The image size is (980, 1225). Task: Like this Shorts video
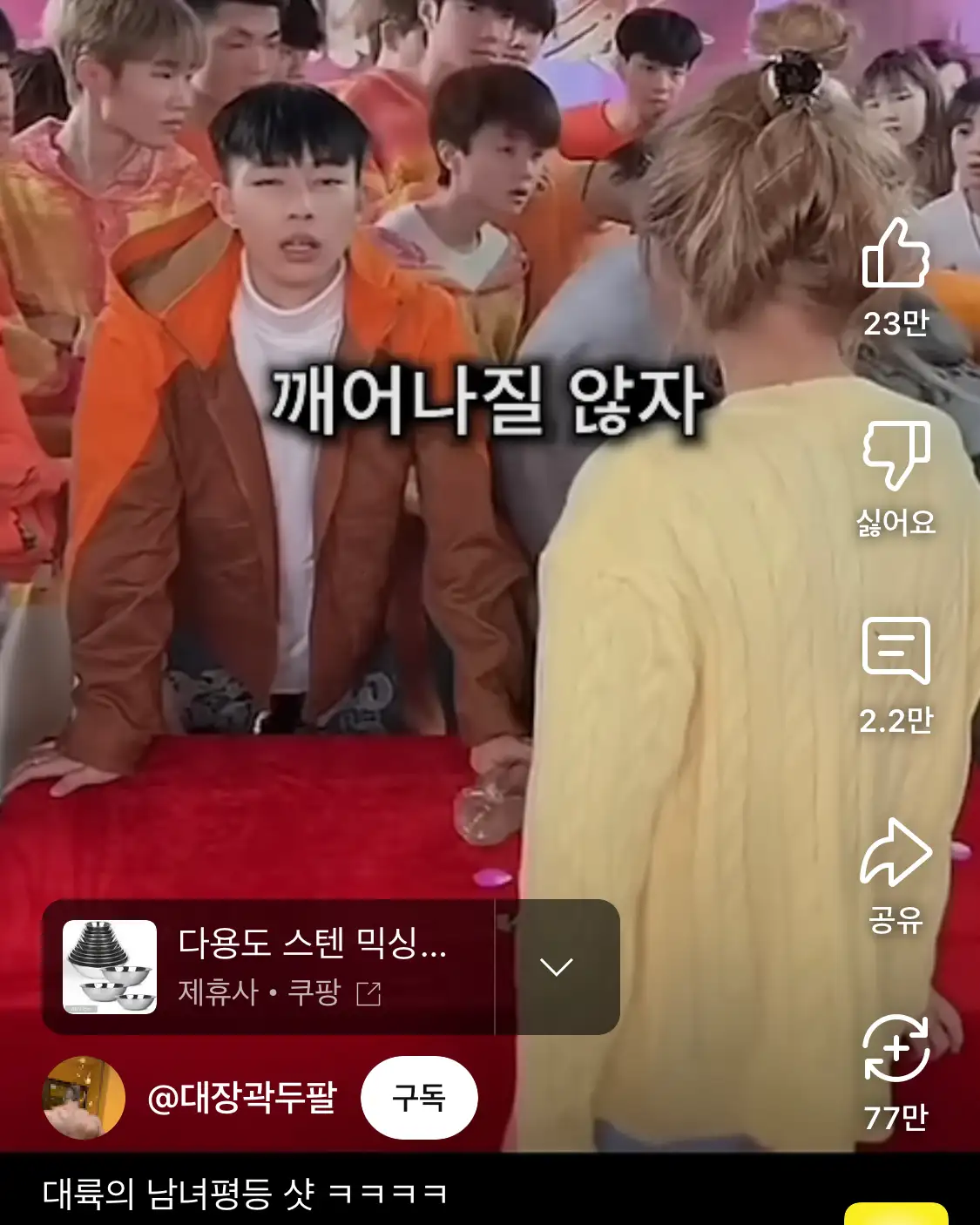click(x=895, y=254)
